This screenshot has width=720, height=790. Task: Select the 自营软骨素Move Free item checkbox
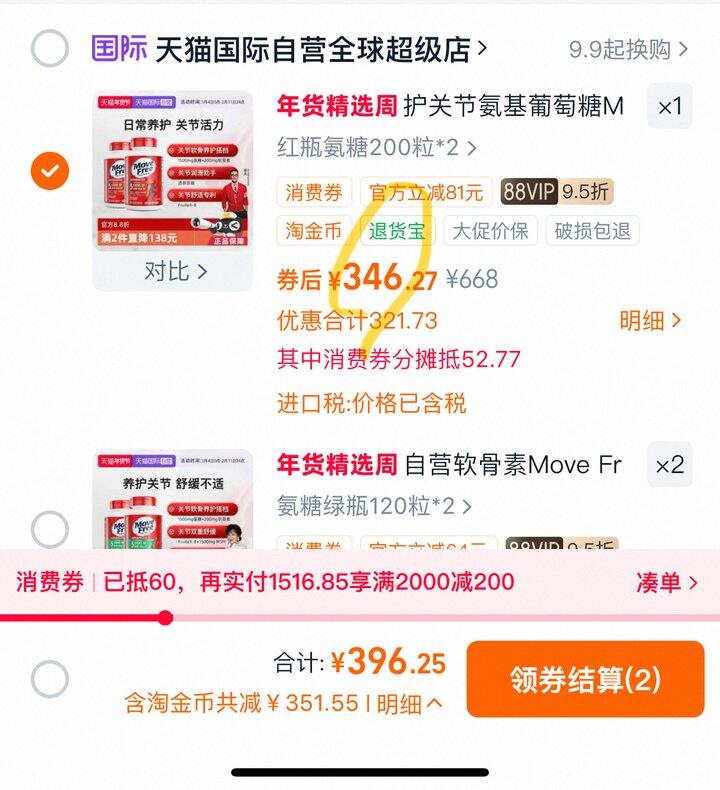(x=49, y=528)
